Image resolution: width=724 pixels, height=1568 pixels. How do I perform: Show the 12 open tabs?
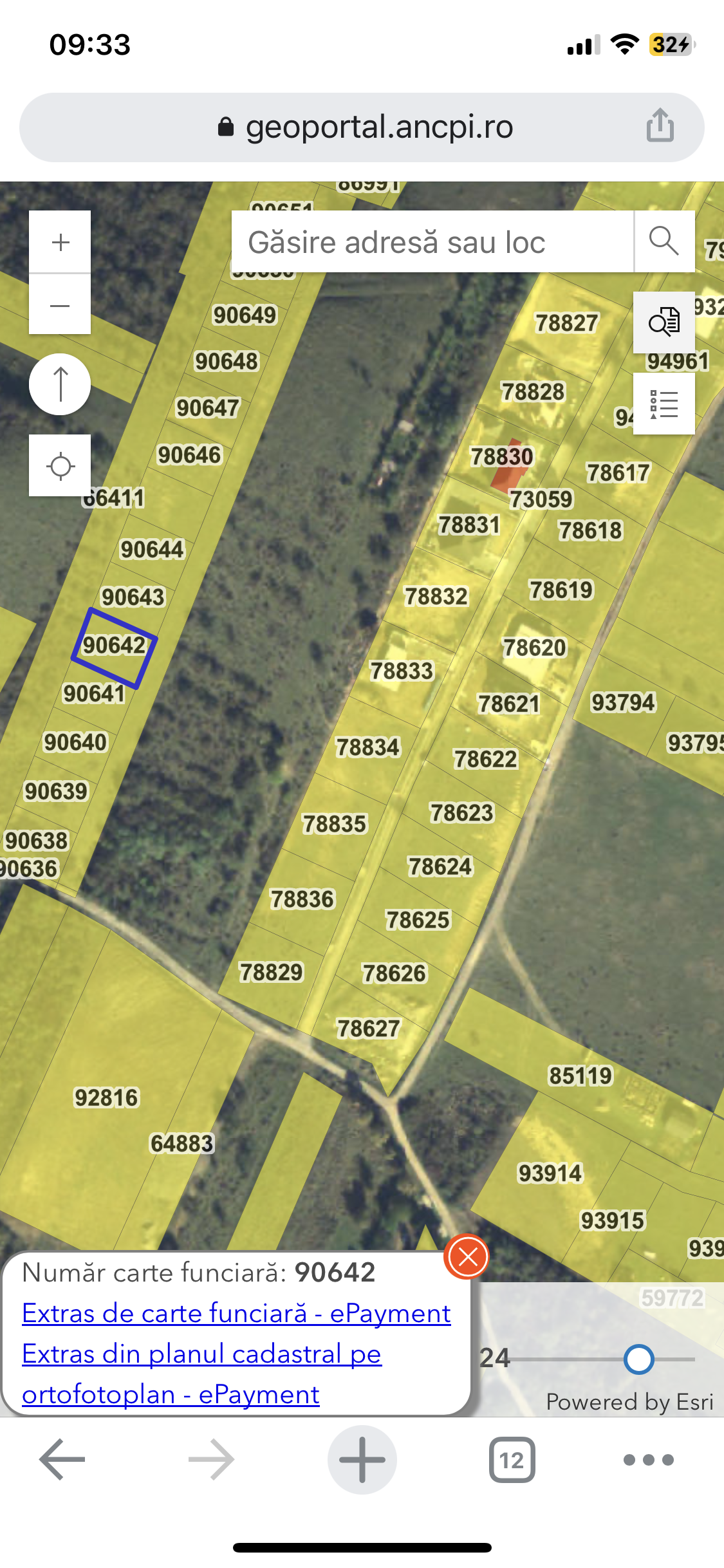512,1459
